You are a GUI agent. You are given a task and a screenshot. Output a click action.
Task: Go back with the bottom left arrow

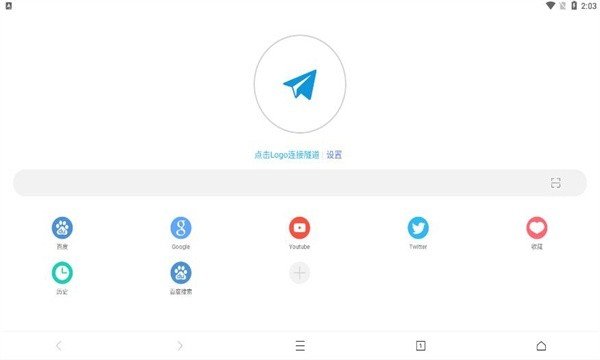click(x=59, y=346)
